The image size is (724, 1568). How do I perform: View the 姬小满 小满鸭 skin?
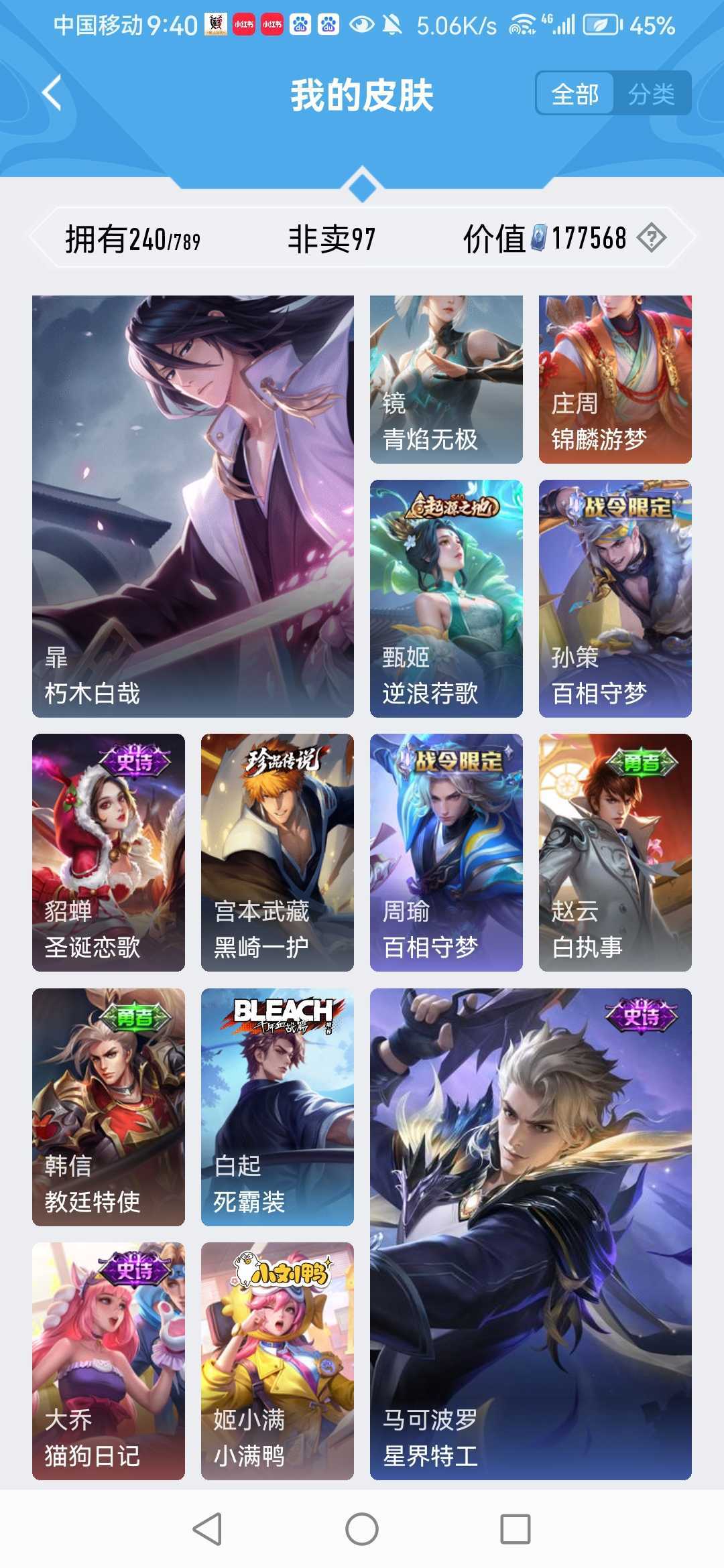278,1361
